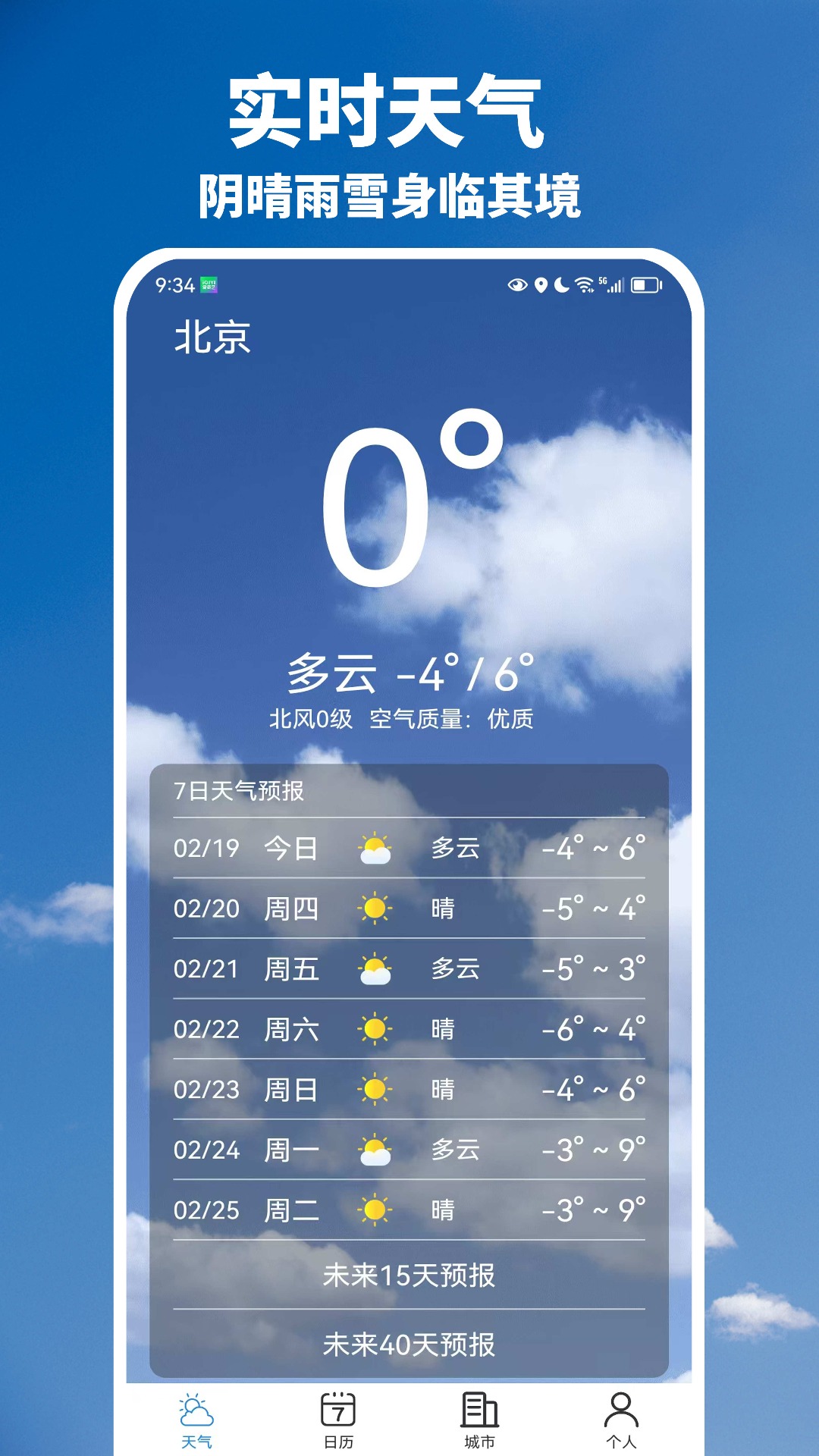Click the partly cloudy icon for 周一 02/24
Screen dimensions: 819x1456
point(375,1151)
